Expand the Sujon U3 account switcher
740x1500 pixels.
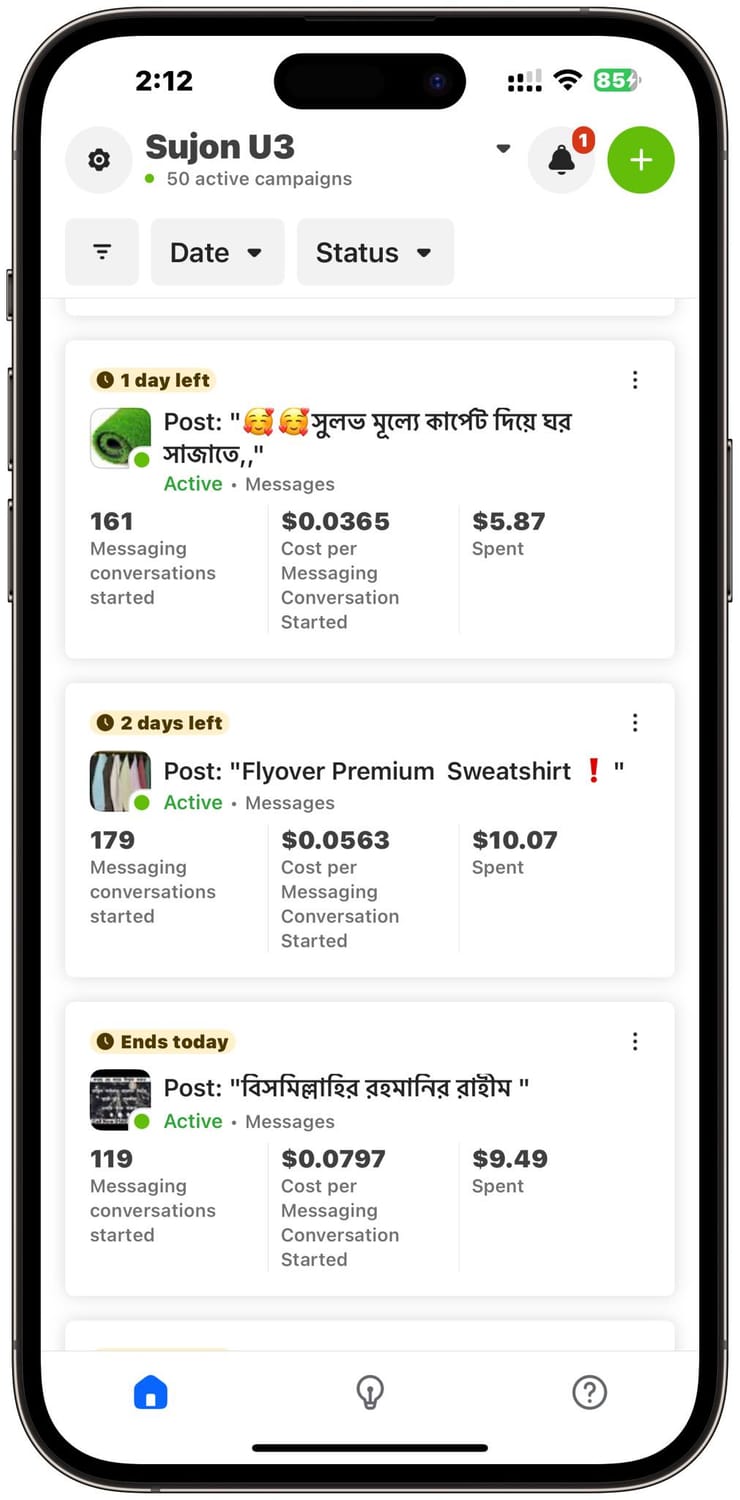click(x=503, y=149)
